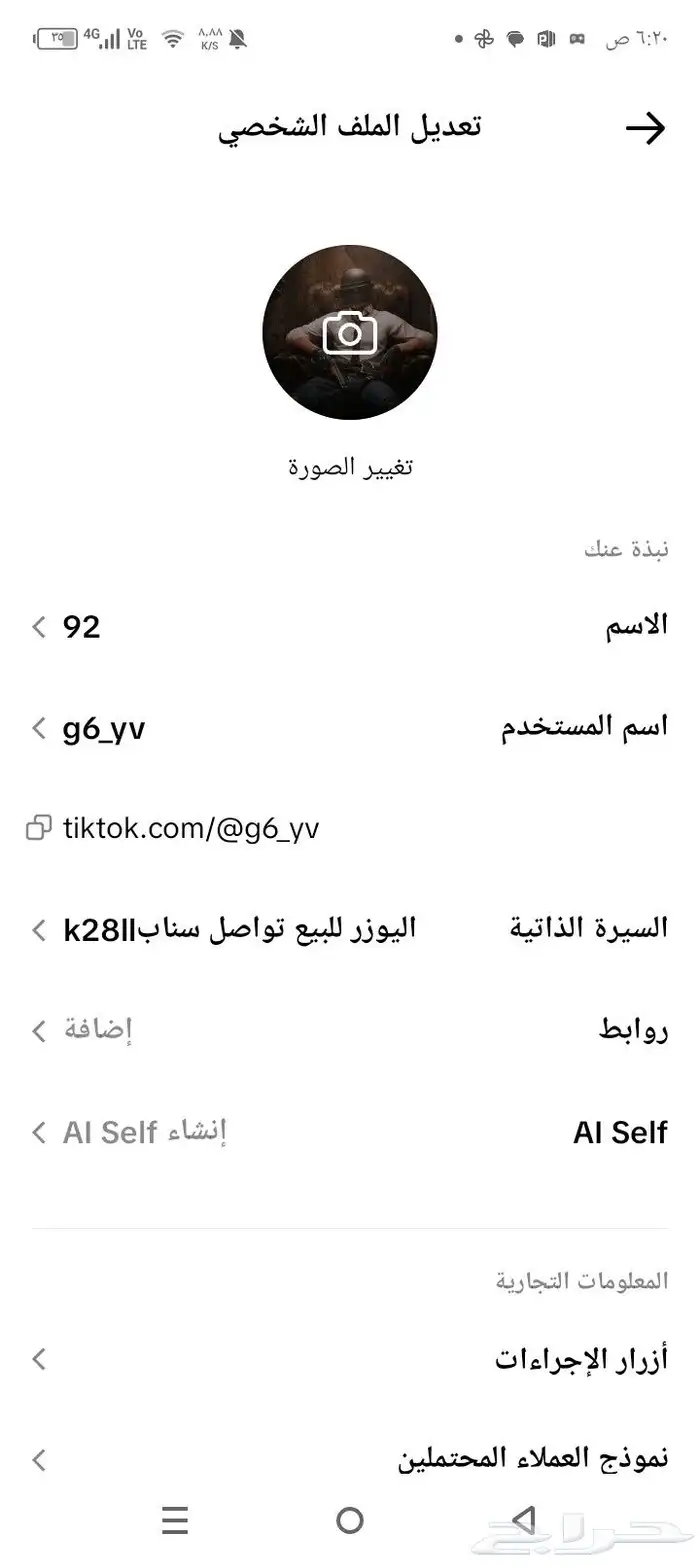Go back using the top arrow
The height and width of the screenshot is (1567, 700).
[645, 129]
